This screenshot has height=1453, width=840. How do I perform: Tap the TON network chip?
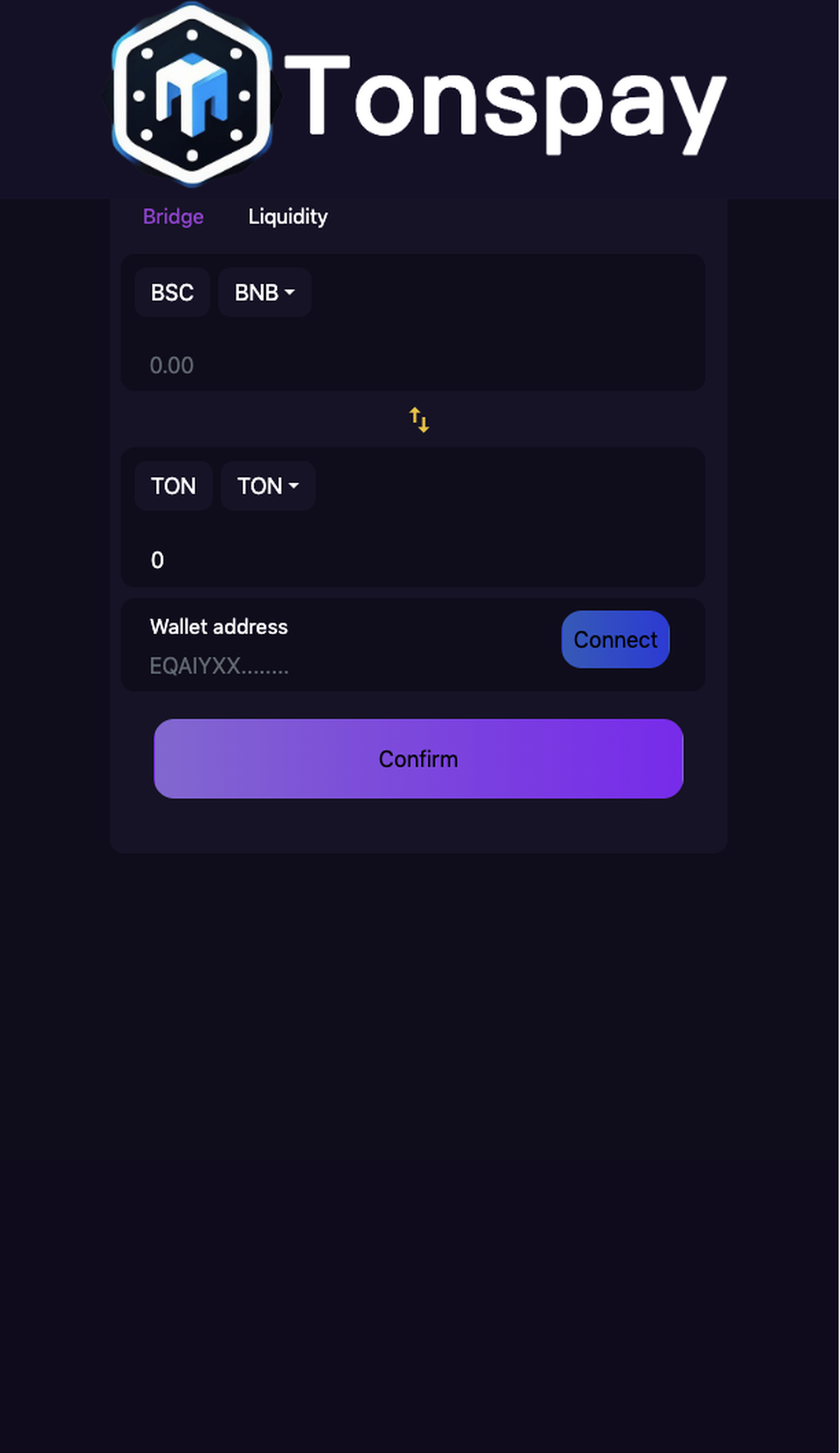click(173, 486)
